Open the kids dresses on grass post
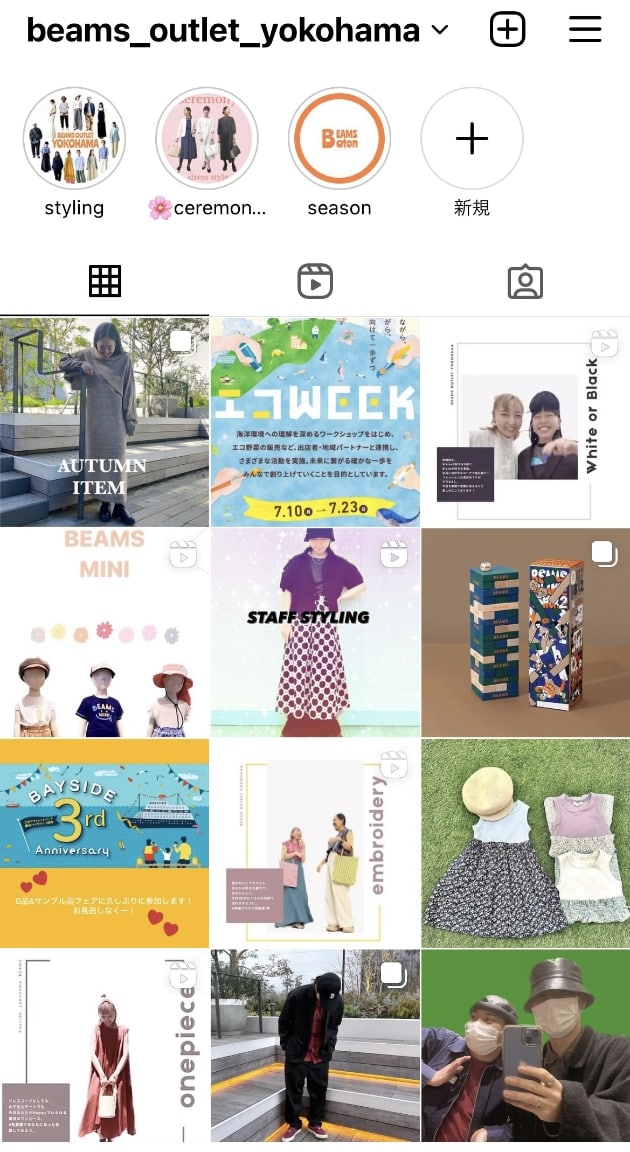The height and width of the screenshot is (1152, 630). point(525,843)
